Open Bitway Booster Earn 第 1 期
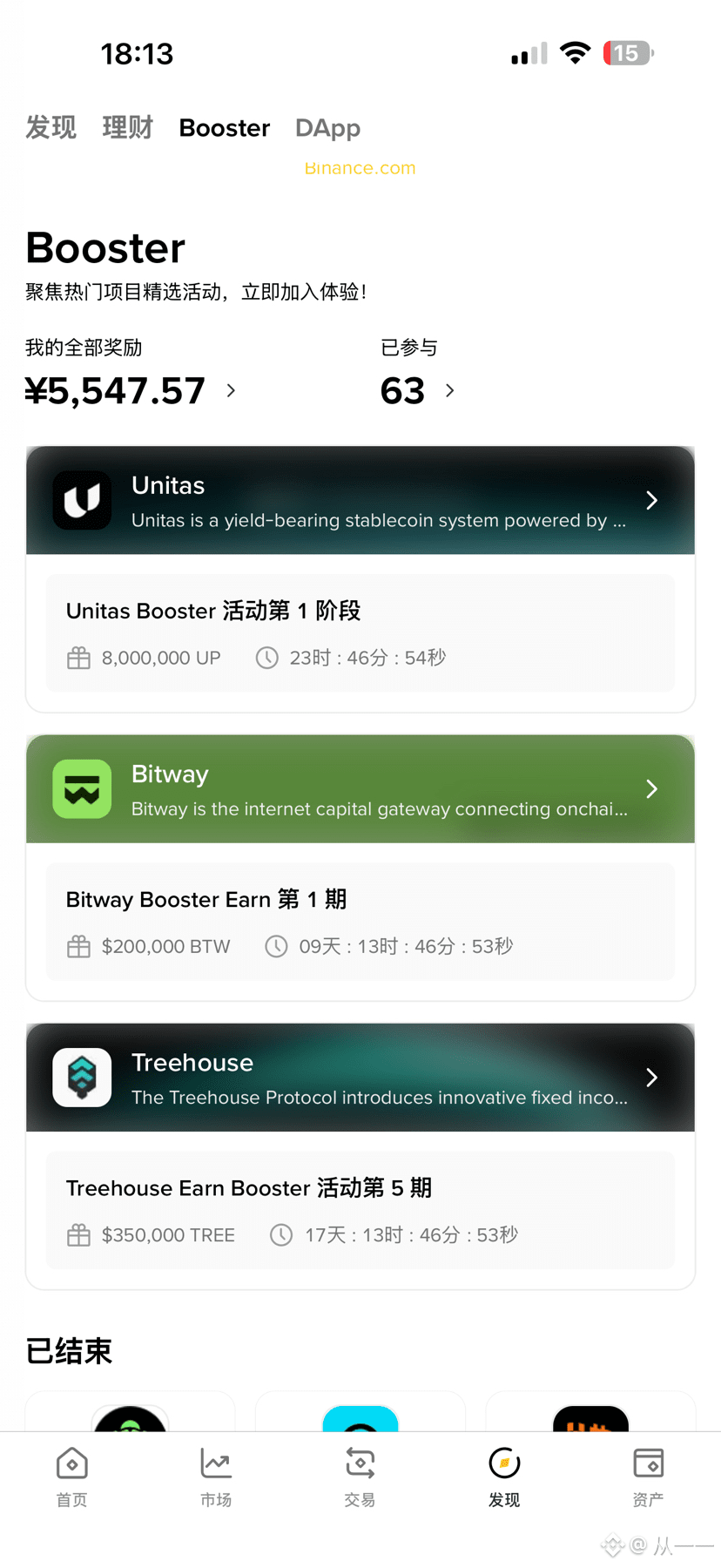 pyautogui.click(x=360, y=922)
